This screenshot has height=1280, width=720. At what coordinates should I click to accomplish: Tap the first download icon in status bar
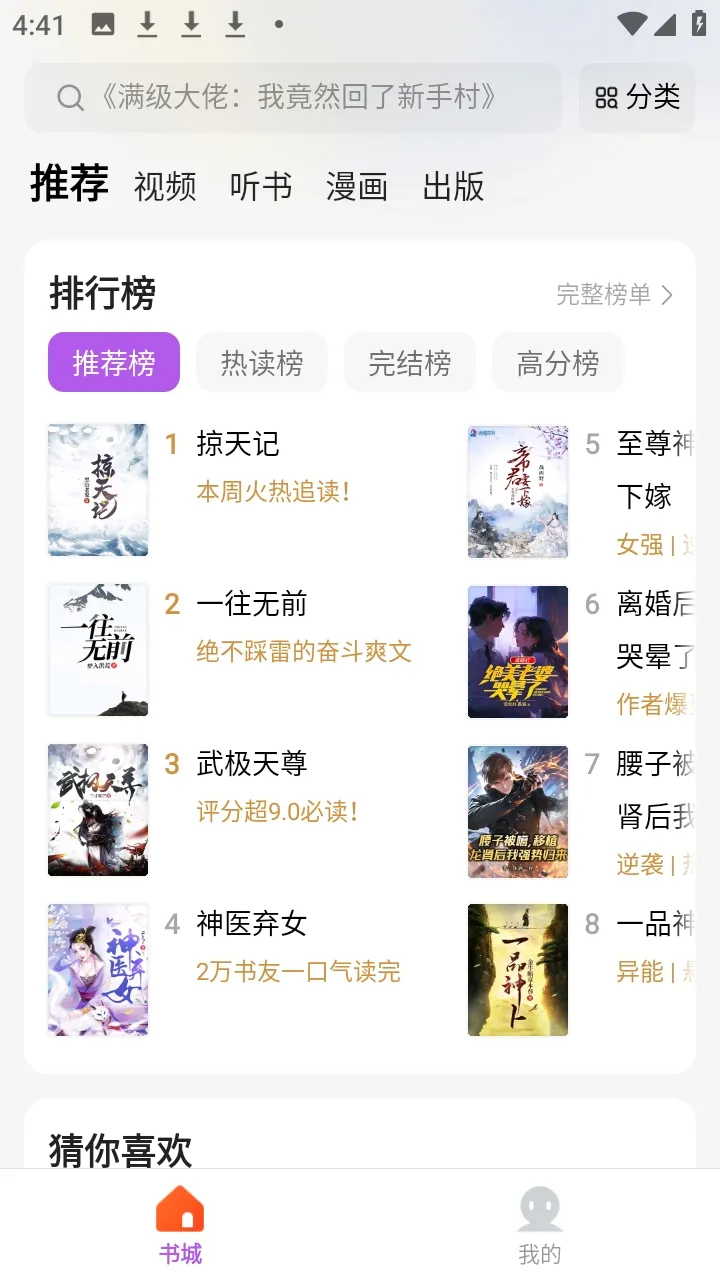coord(147,23)
